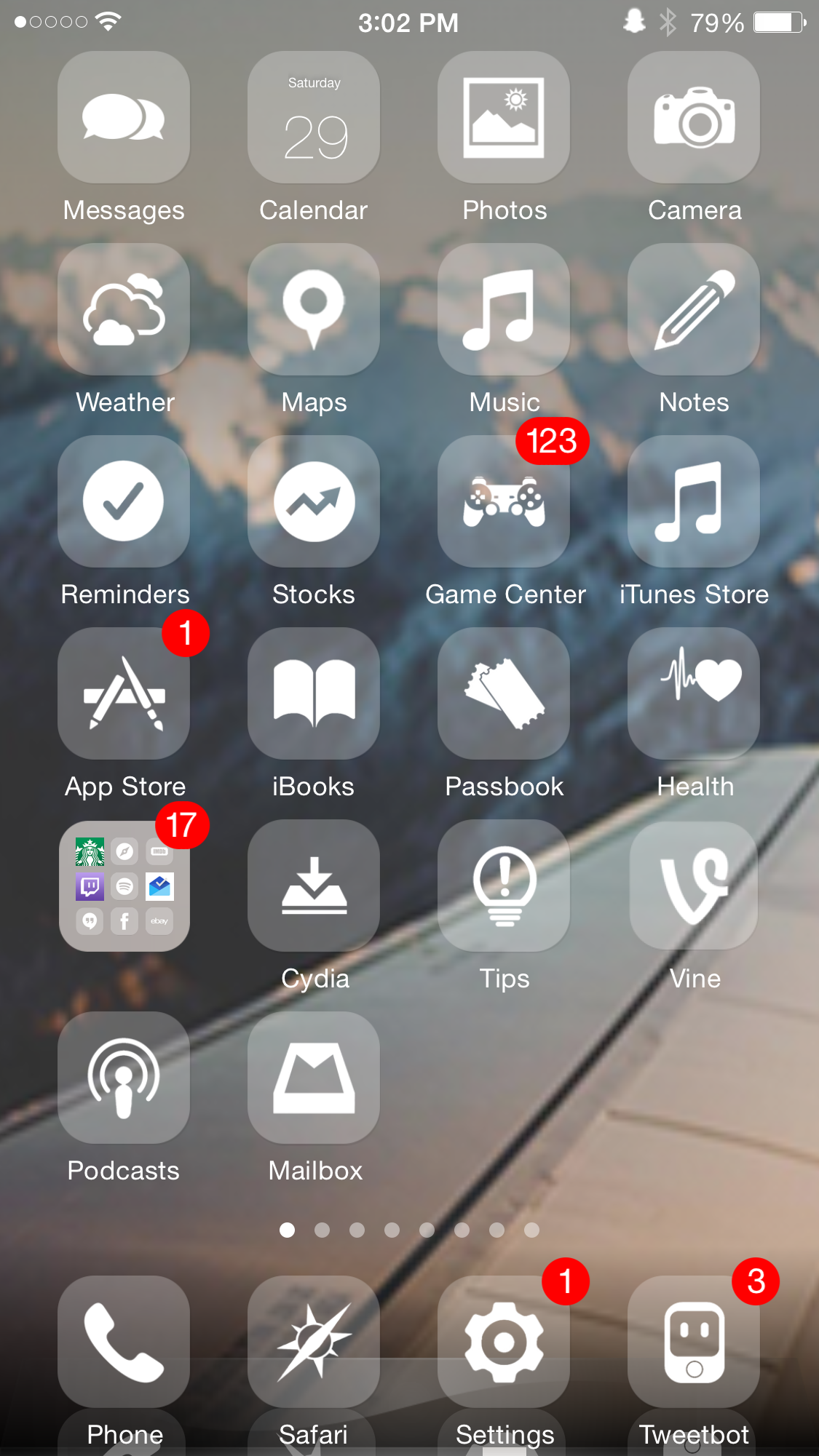Viewport: 819px width, 1456px height.
Task: Open Reminders
Action: coord(124,501)
